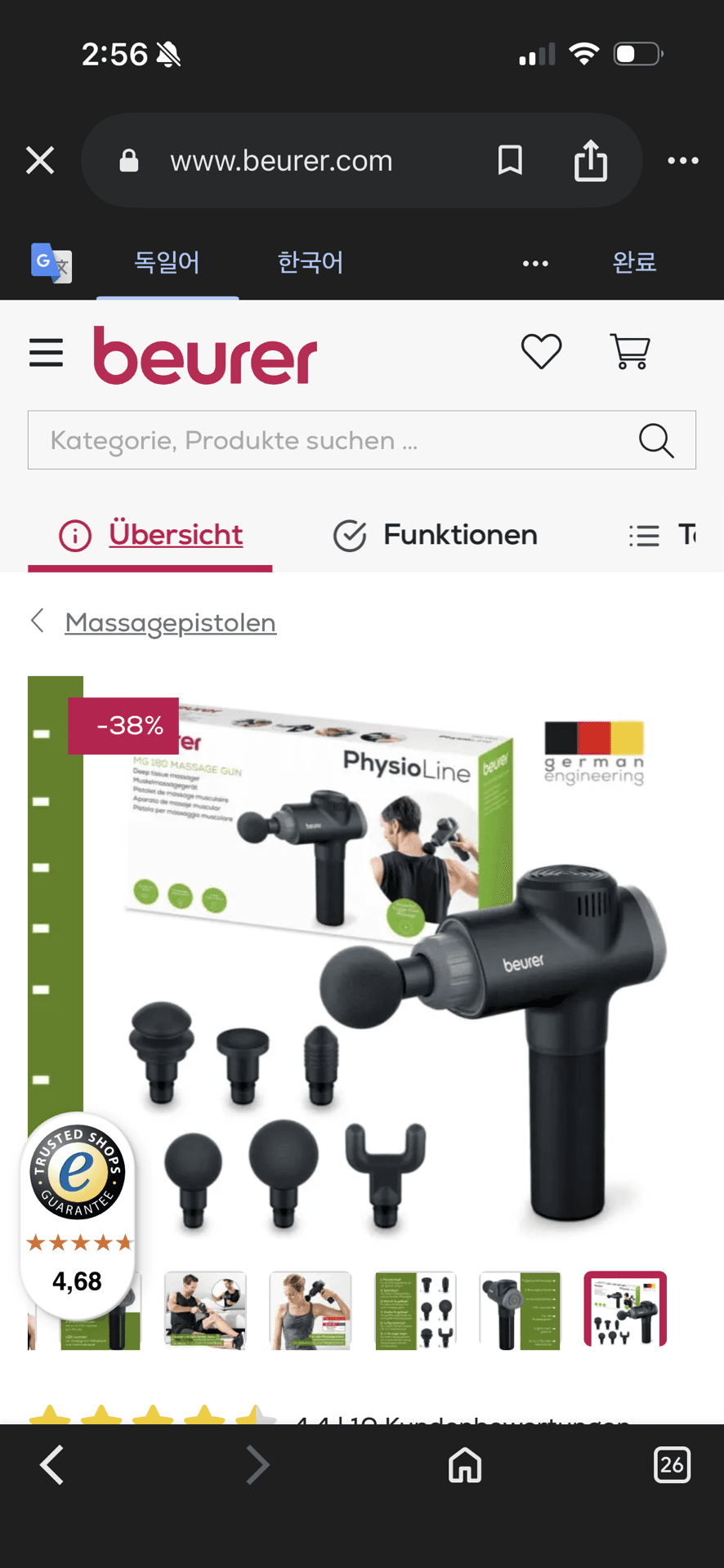Switch to the Funktionen tab

point(436,535)
